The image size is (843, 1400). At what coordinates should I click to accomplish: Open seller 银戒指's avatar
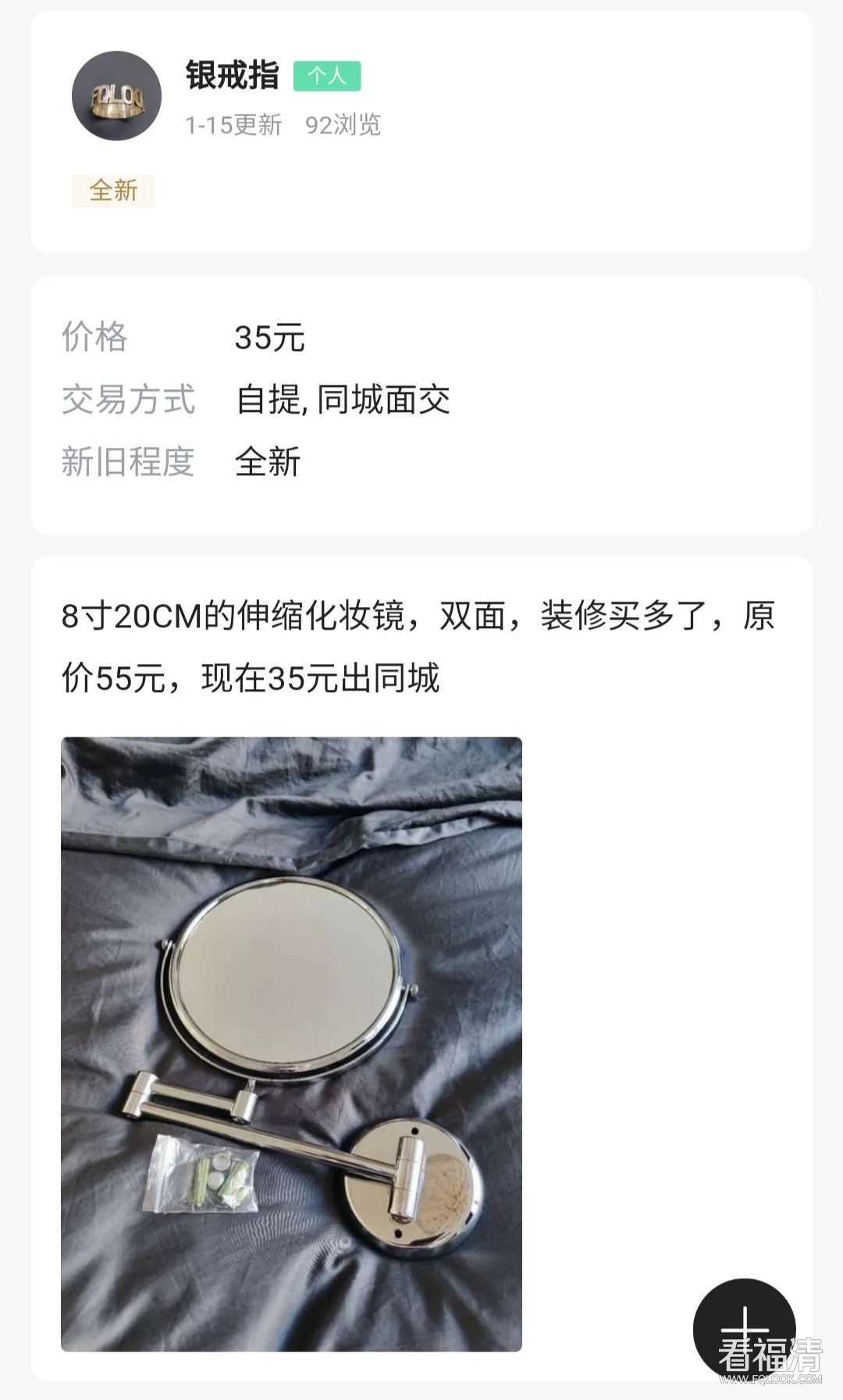tap(117, 96)
